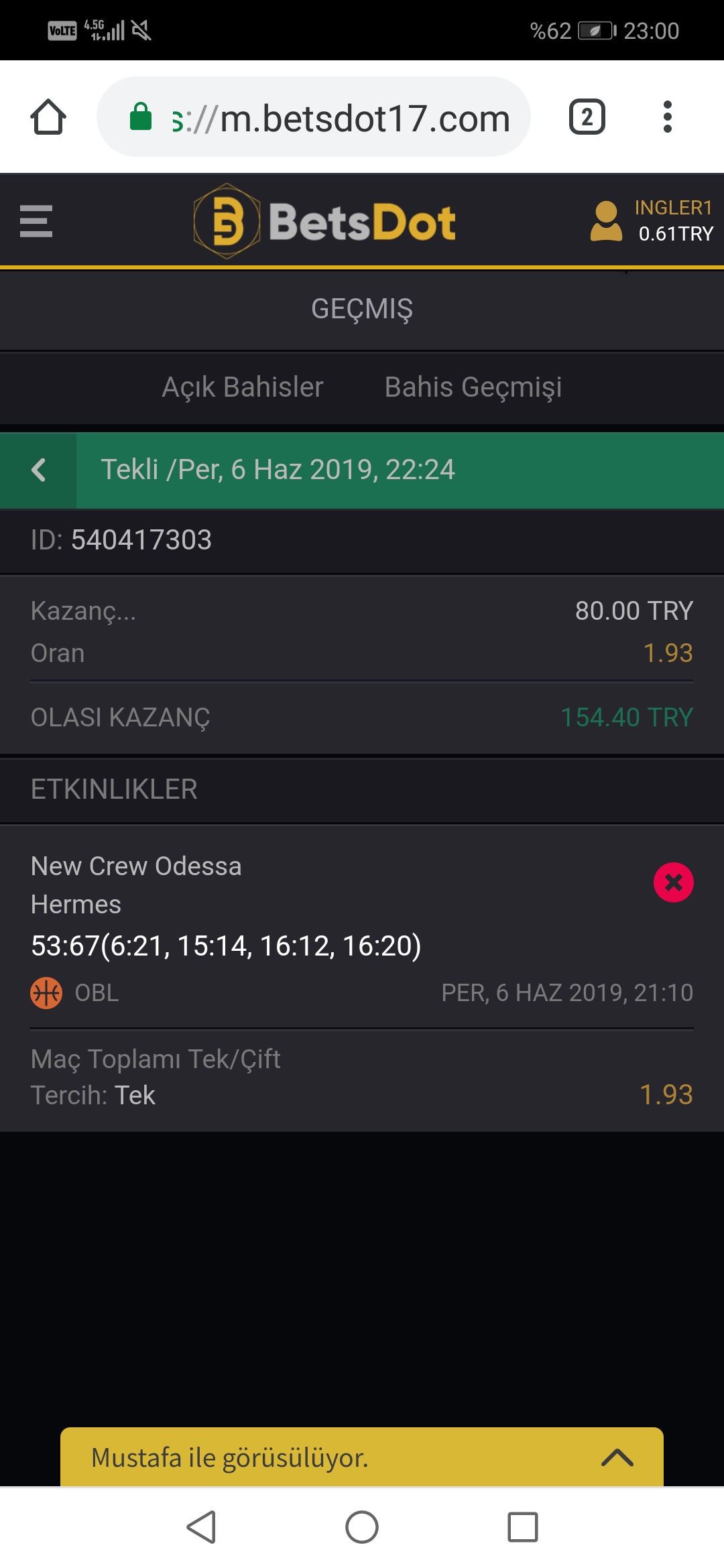Tap the system back button
724x1568 pixels.
[201, 1527]
